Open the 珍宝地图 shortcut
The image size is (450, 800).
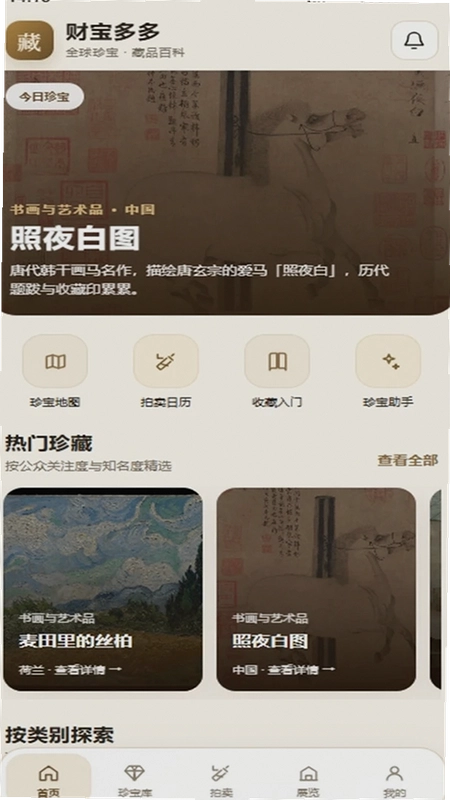pyautogui.click(x=55, y=371)
